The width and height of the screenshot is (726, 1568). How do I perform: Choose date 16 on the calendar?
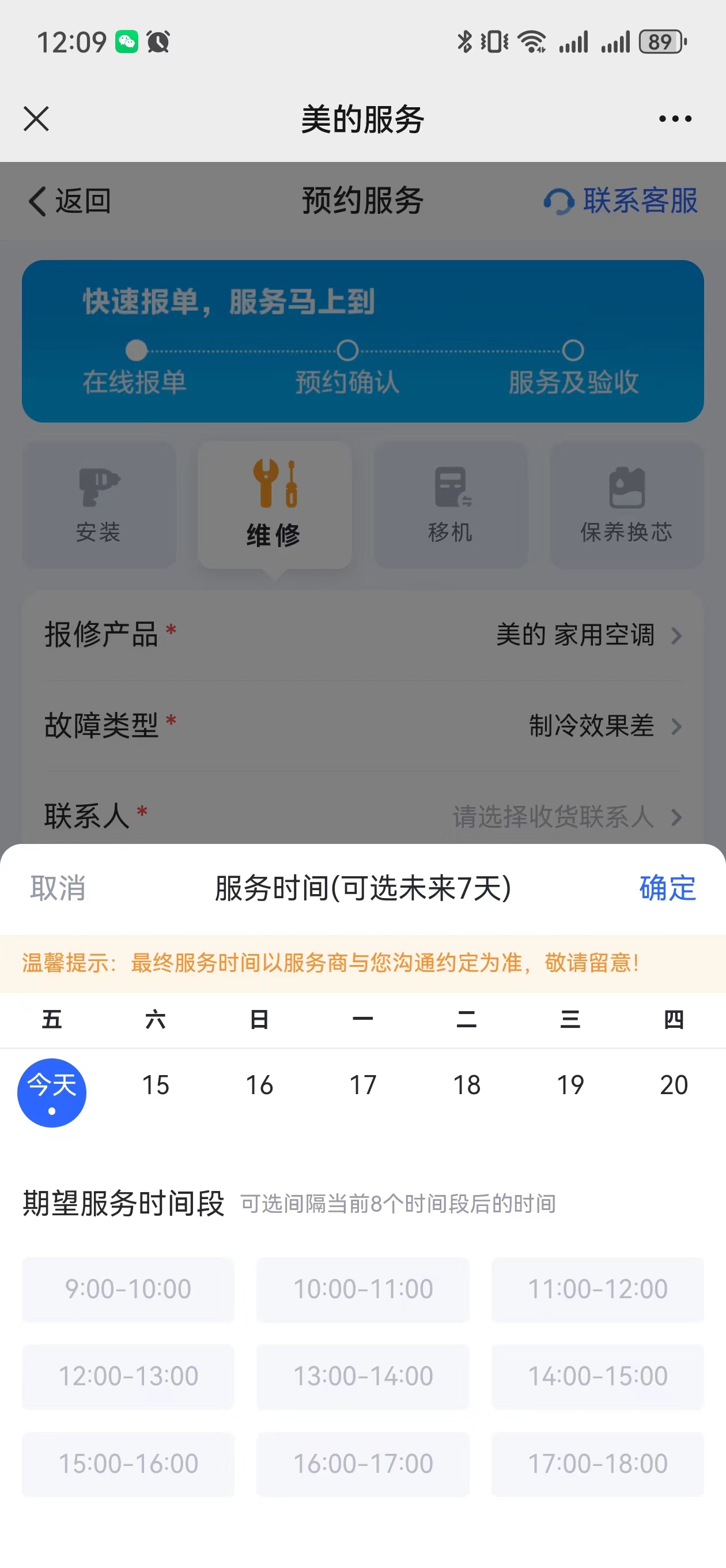259,1085
